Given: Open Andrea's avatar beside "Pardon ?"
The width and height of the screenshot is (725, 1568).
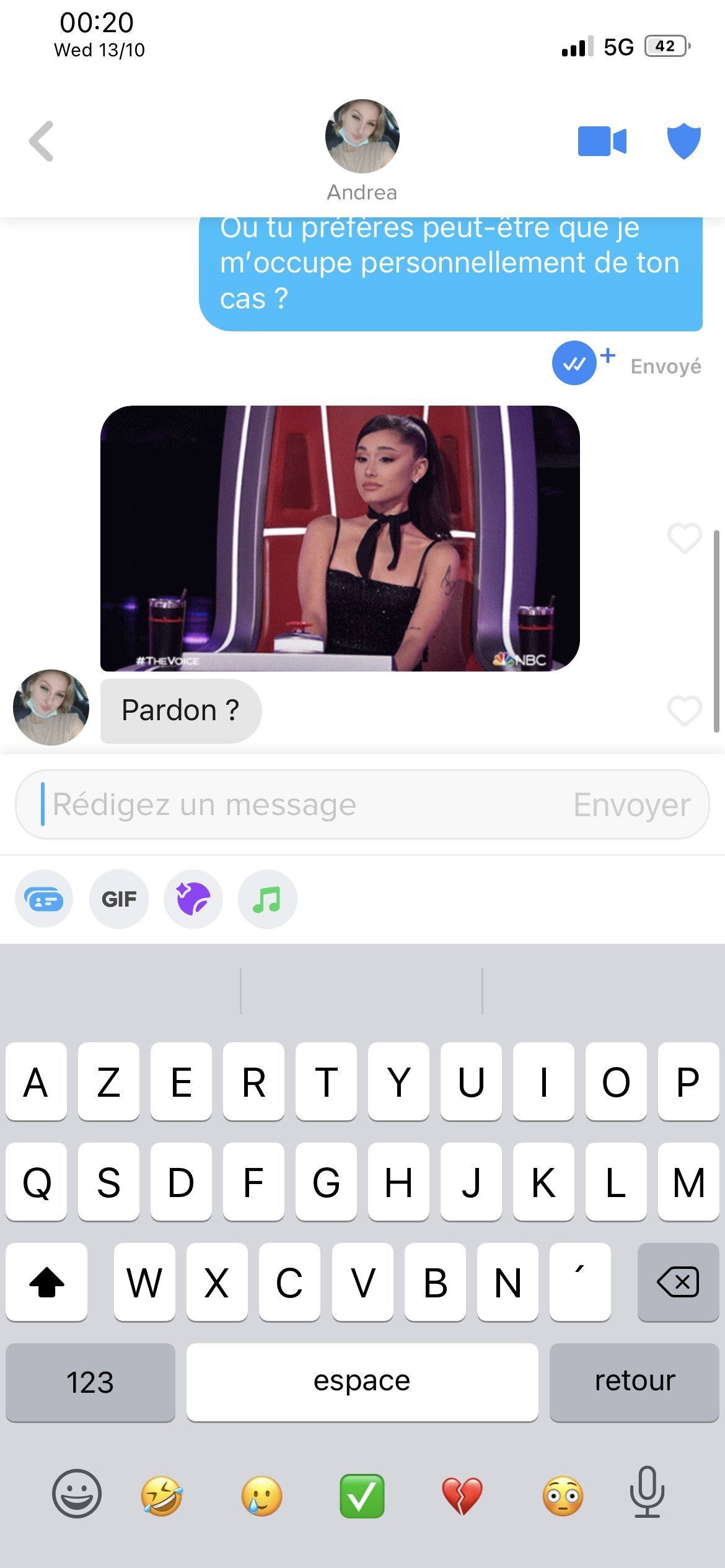Looking at the screenshot, I should pos(51,707).
